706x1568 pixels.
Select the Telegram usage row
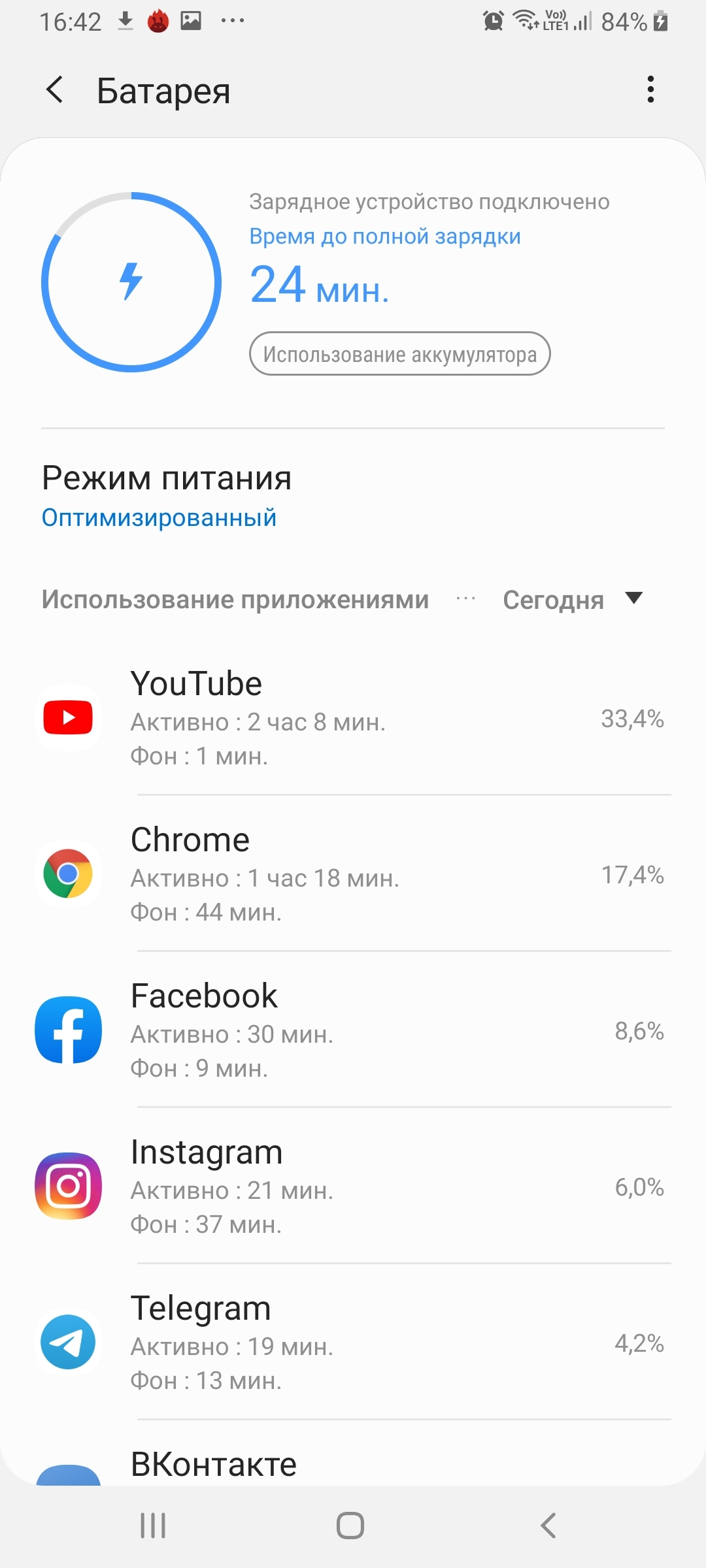click(x=353, y=1343)
